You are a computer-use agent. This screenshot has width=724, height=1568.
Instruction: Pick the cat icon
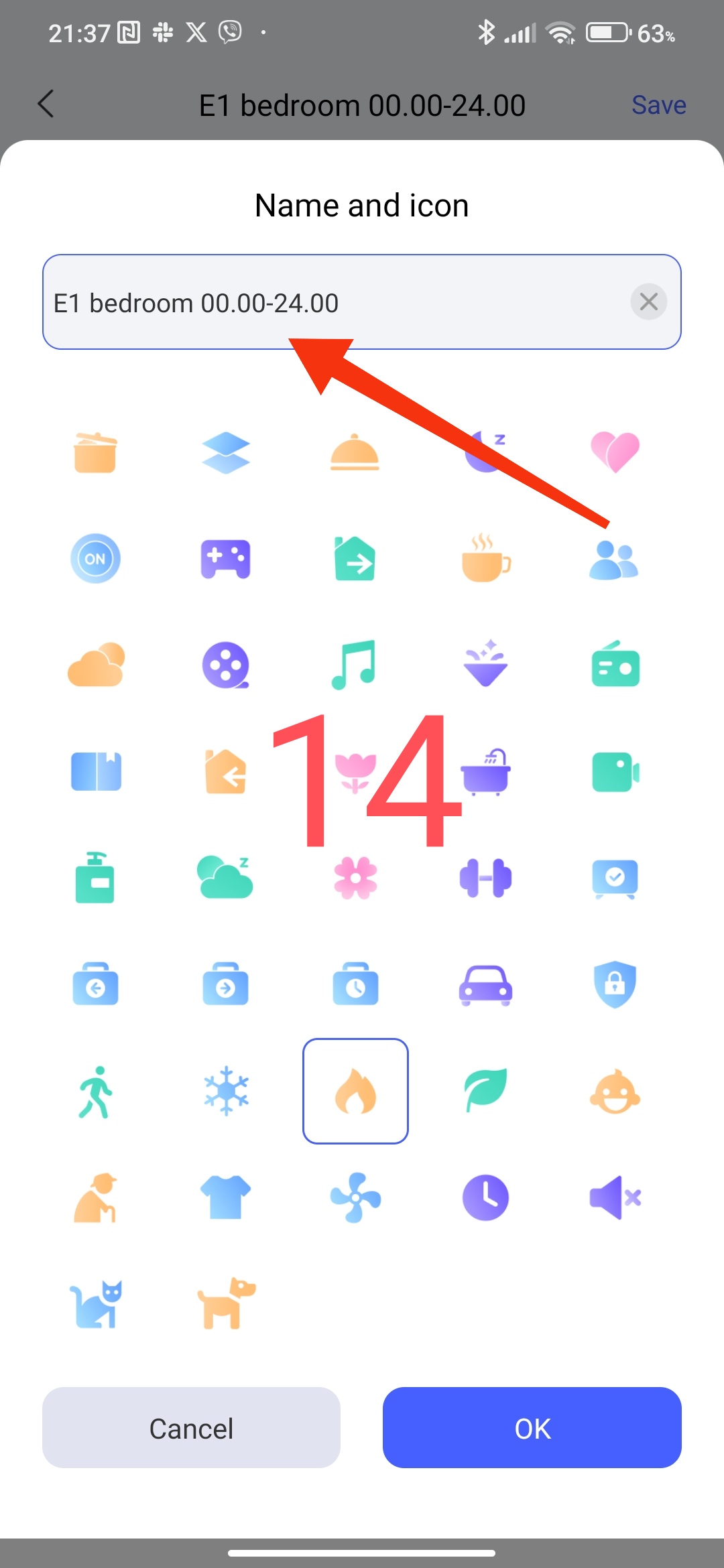click(x=96, y=1303)
